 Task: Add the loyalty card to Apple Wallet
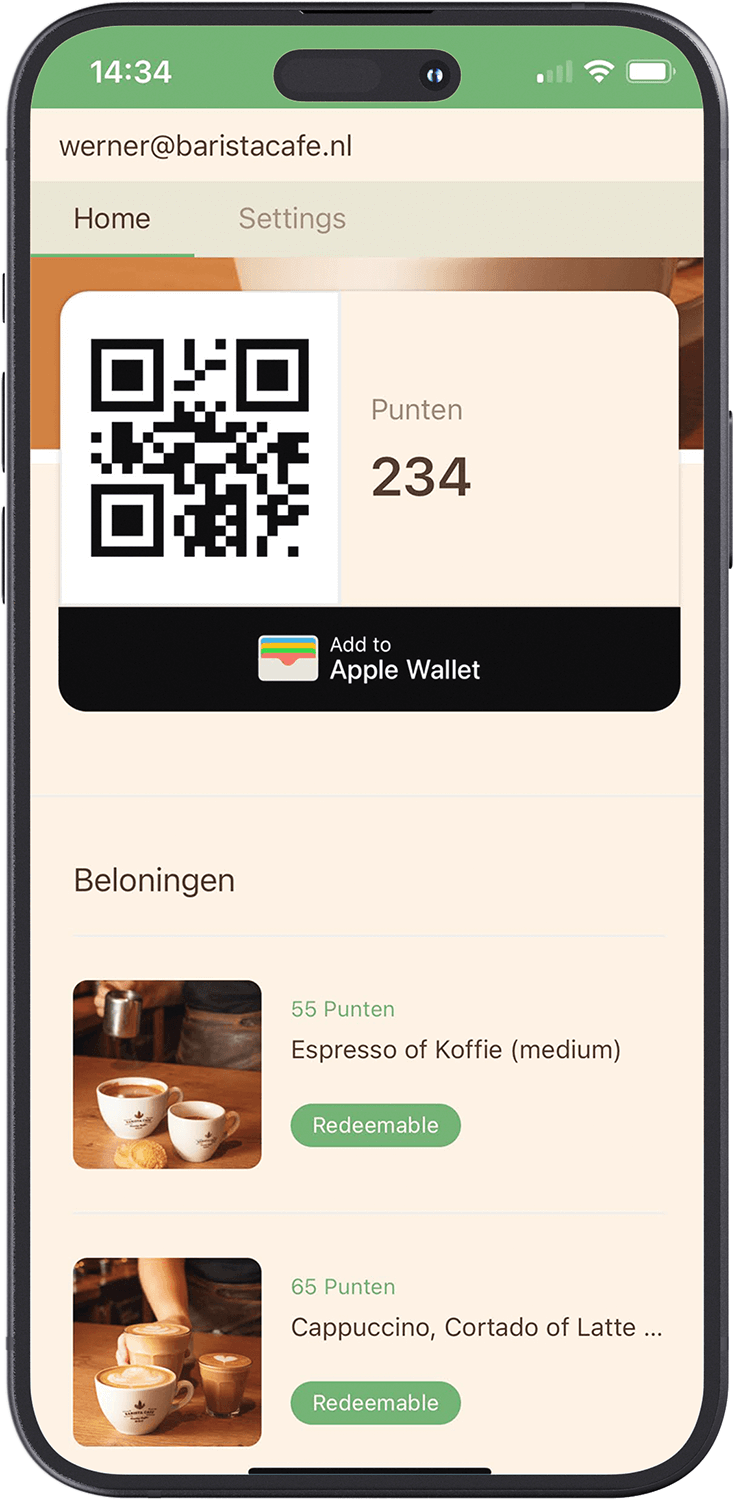pyautogui.click(x=369, y=659)
